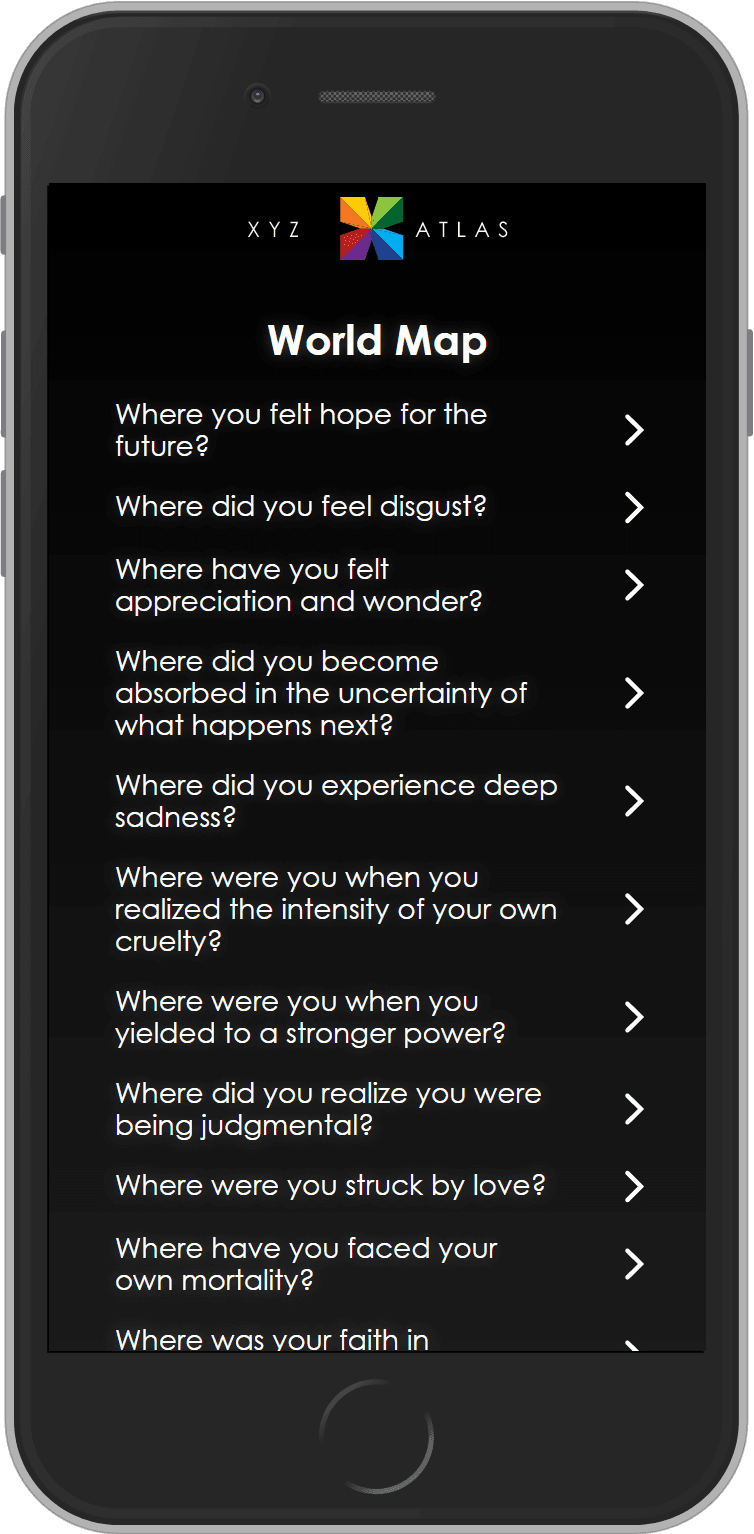Select 'Where did you feel disgust?' question
Image resolution: width=754 pixels, height=1534 pixels.
tap(376, 507)
